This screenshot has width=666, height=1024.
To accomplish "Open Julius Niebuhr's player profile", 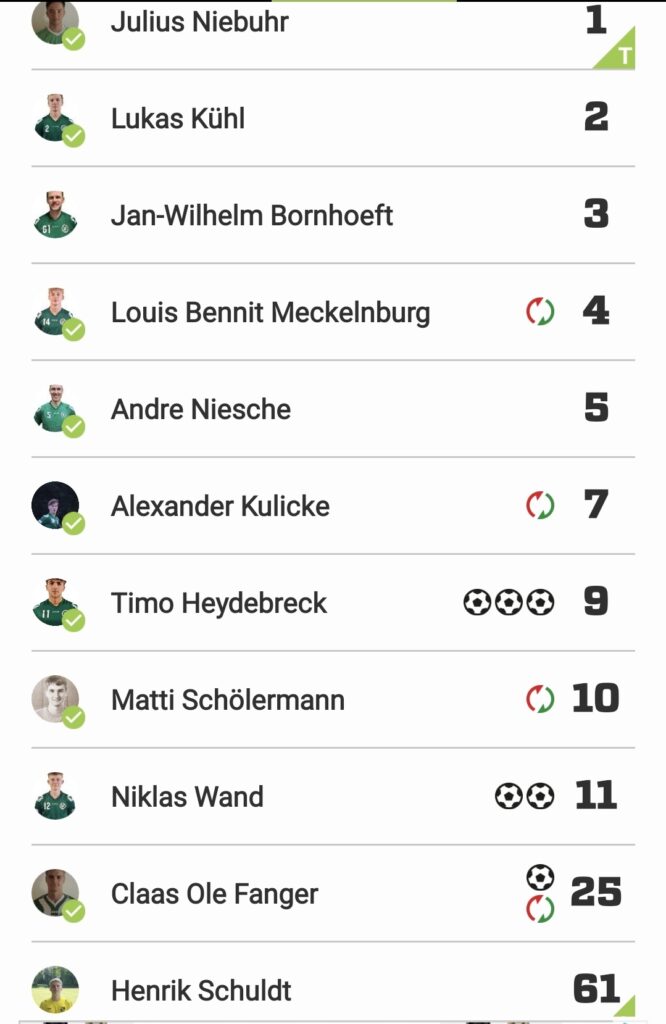I will pos(199,21).
